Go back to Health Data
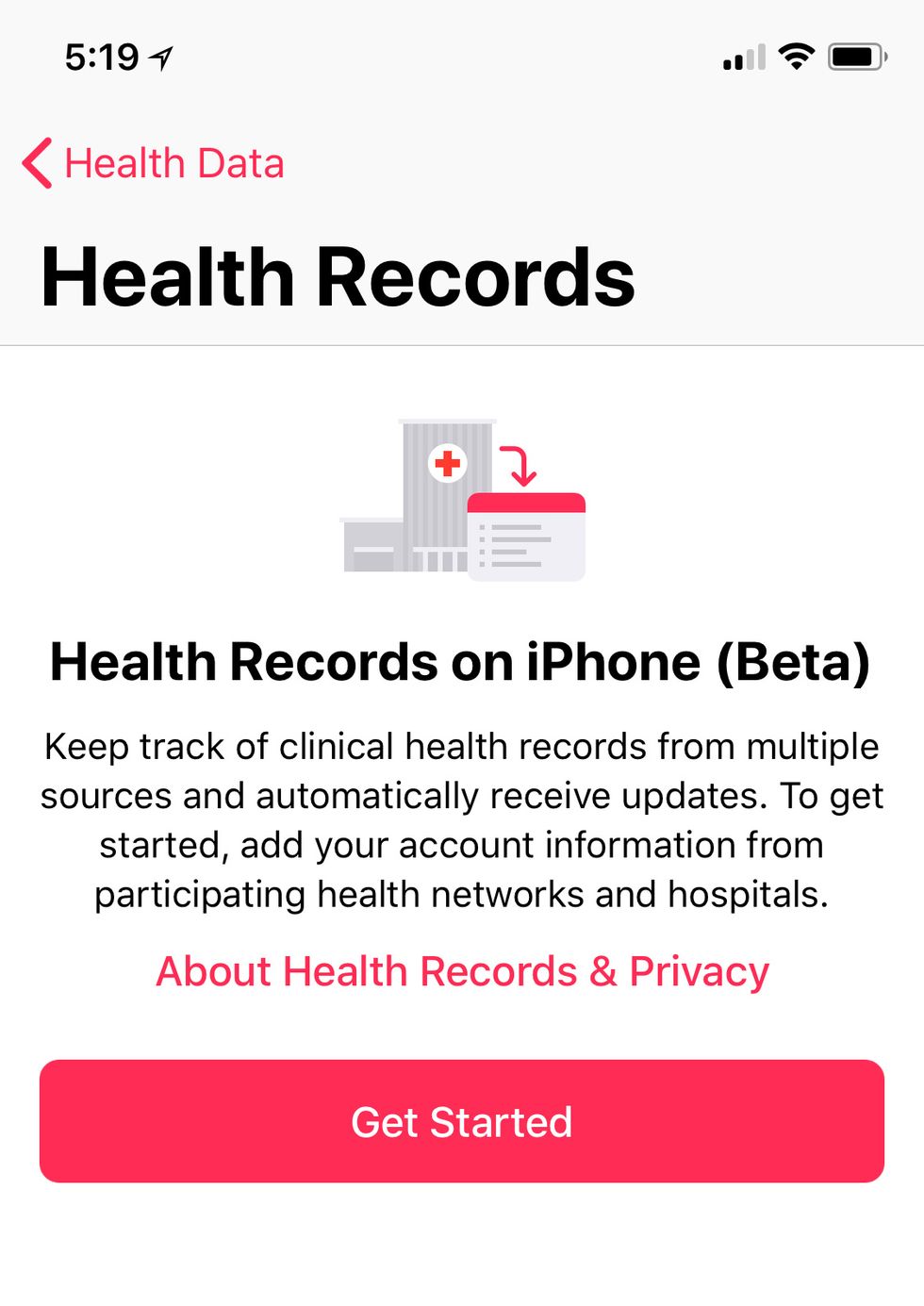This screenshot has width=924, height=1306. (x=154, y=164)
